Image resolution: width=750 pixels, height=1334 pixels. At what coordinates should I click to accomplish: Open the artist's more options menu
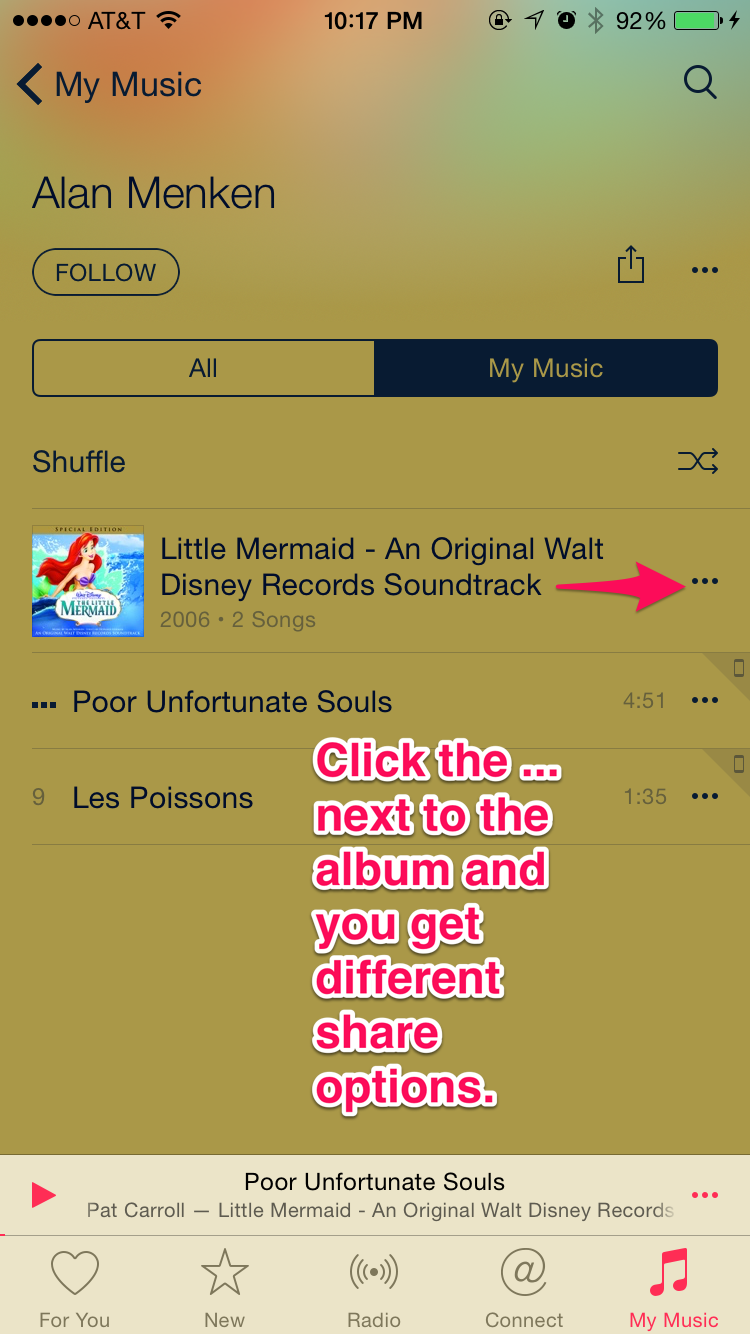705,270
